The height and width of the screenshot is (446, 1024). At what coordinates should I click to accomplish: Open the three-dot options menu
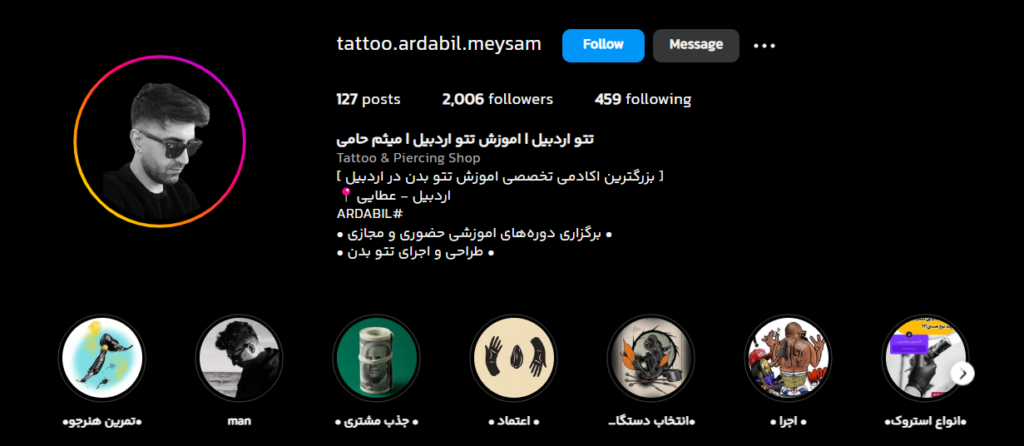point(764,45)
